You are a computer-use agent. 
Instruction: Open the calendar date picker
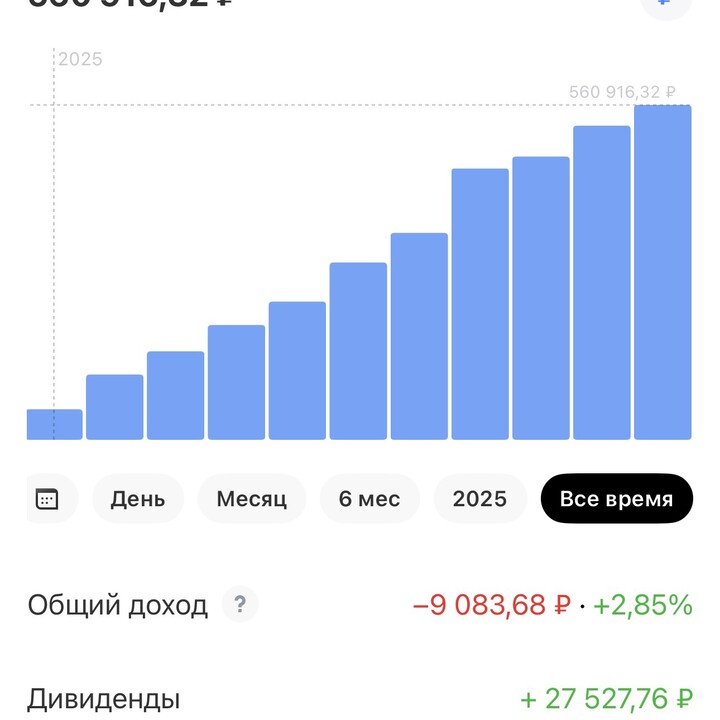click(47, 498)
